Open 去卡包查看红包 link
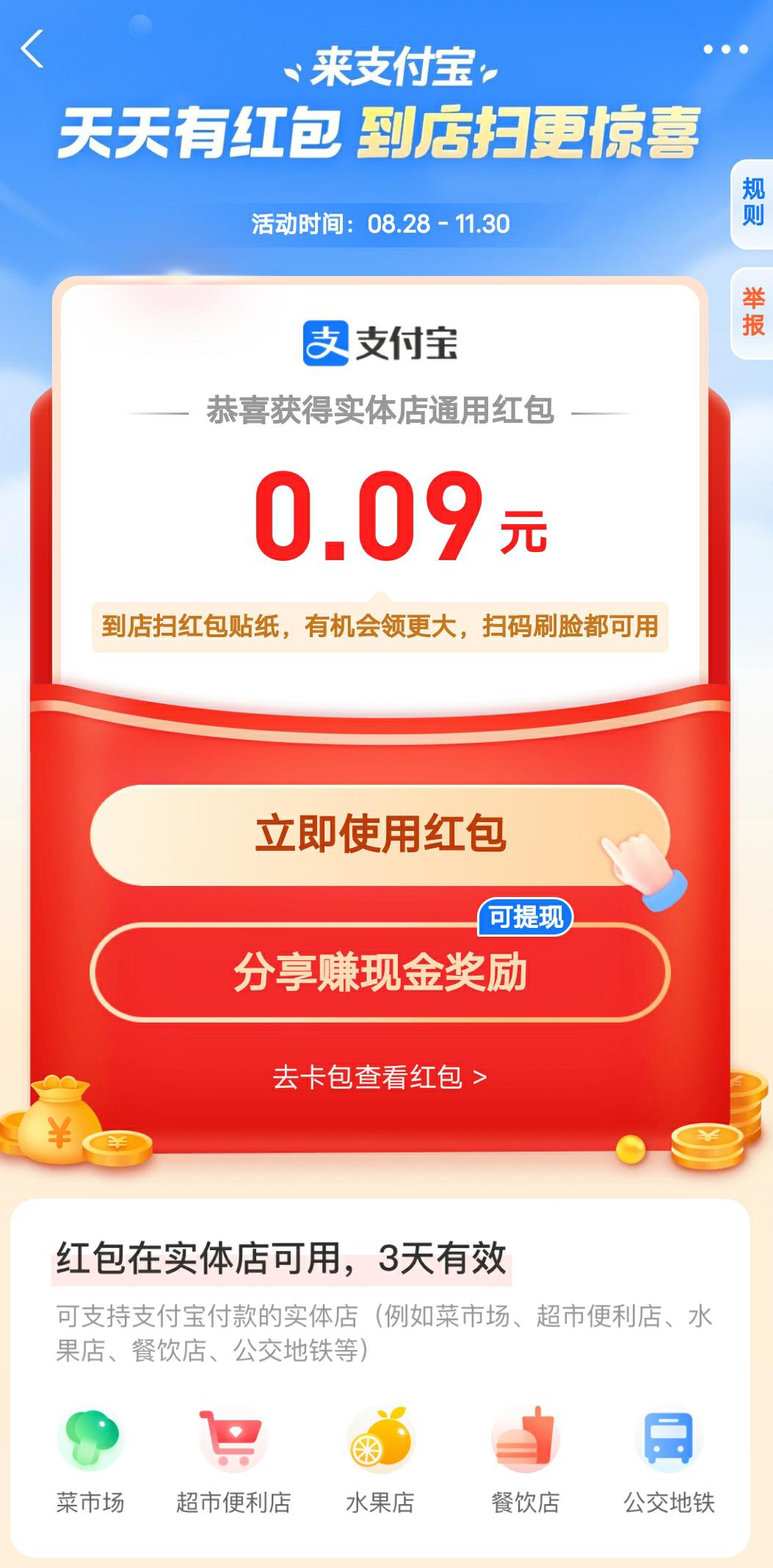 380,1077
